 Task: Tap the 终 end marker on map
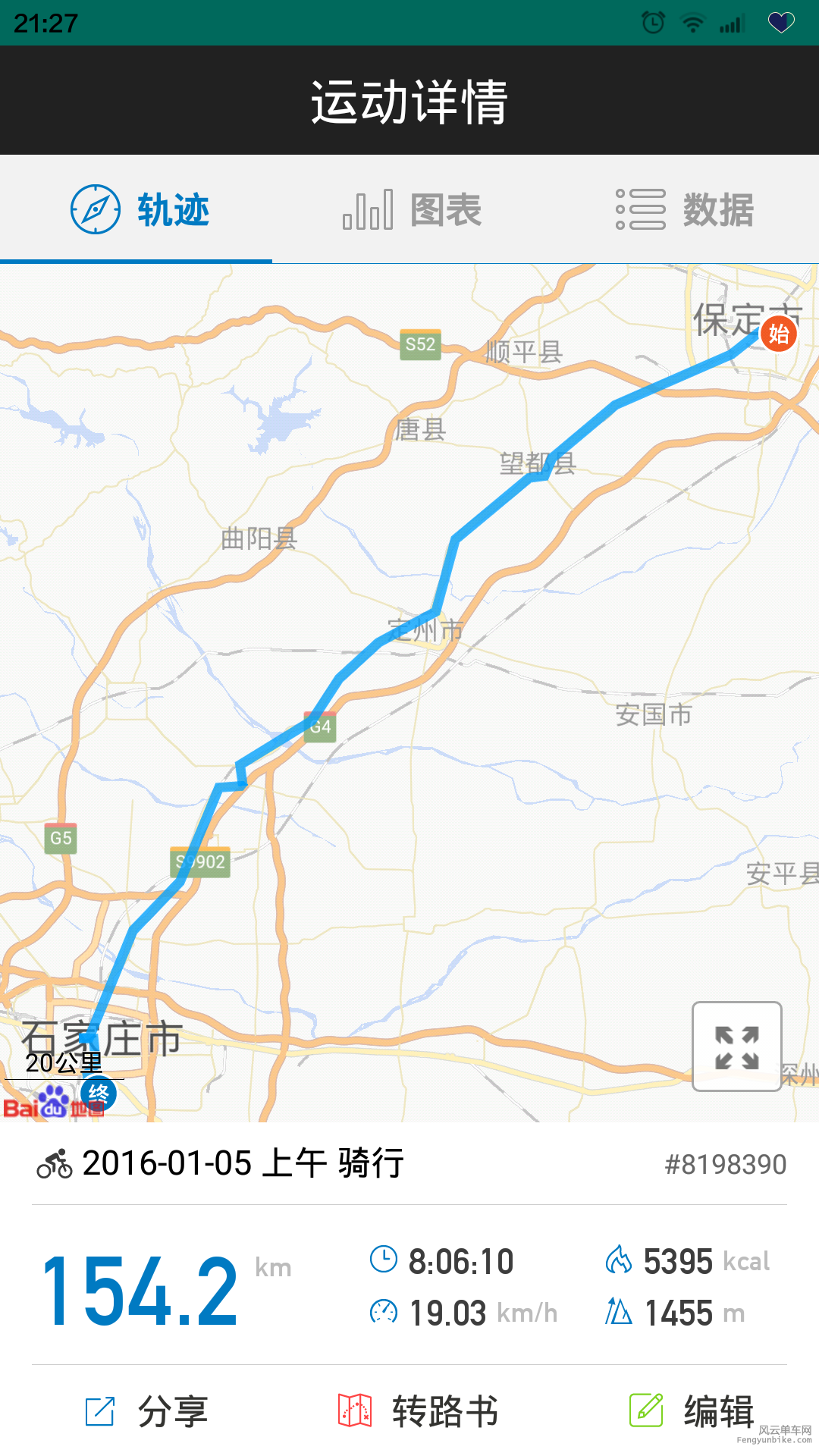coord(99,1094)
